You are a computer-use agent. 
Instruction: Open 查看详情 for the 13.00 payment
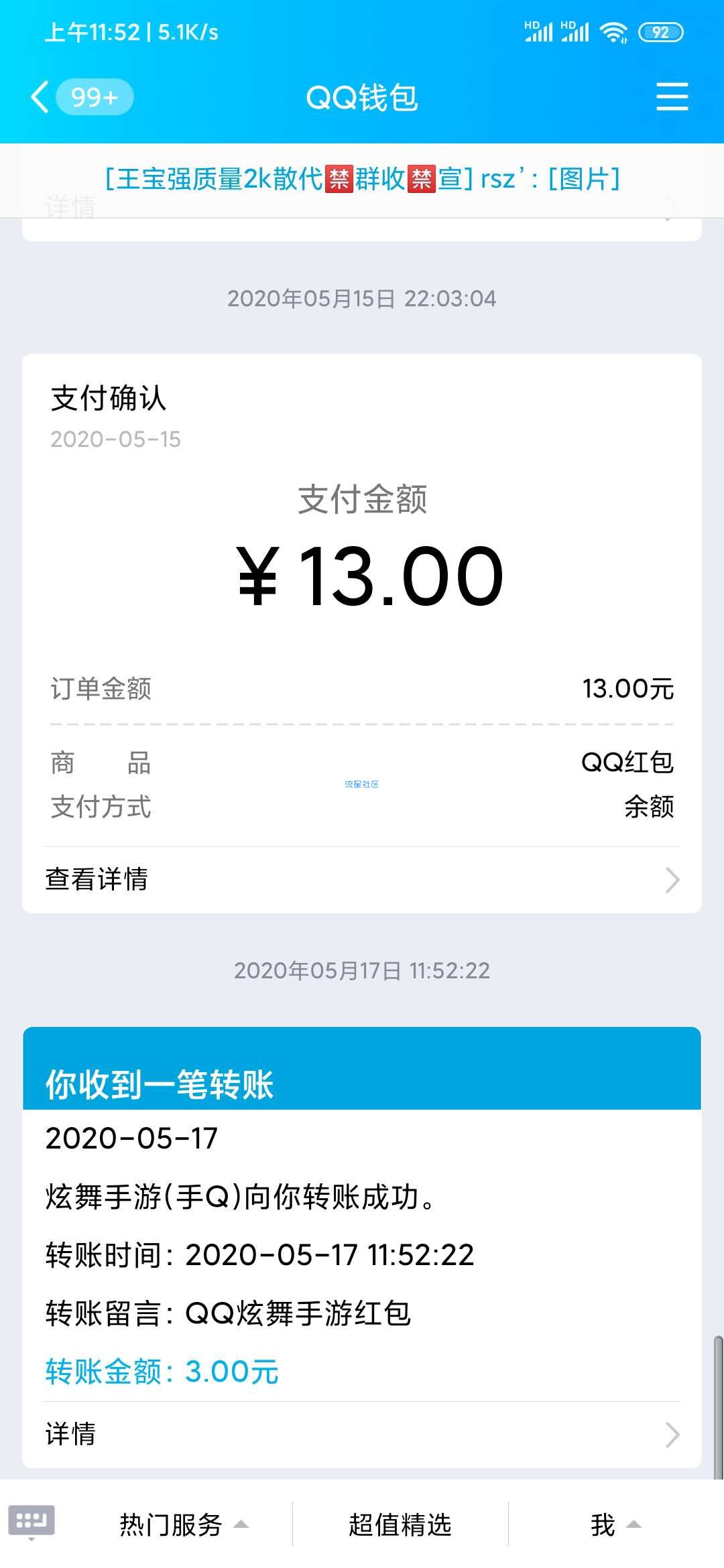(x=362, y=879)
